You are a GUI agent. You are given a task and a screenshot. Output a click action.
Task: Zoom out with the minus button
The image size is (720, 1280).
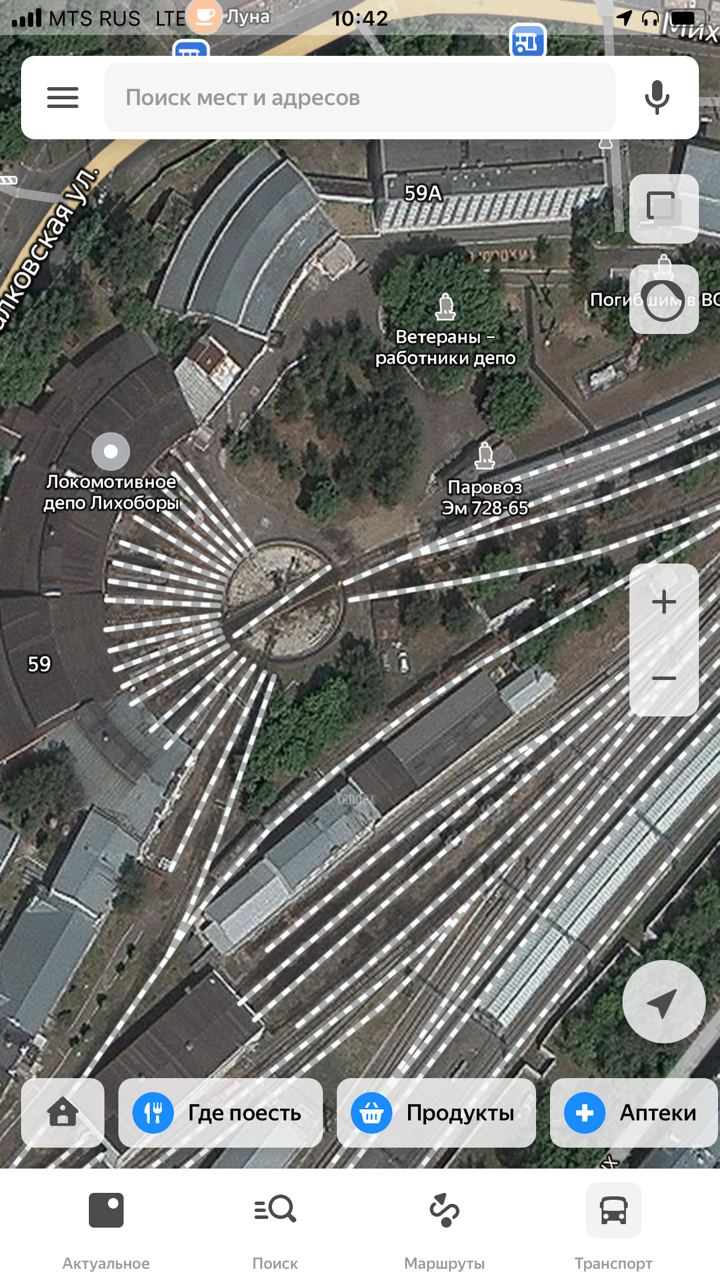[664, 678]
